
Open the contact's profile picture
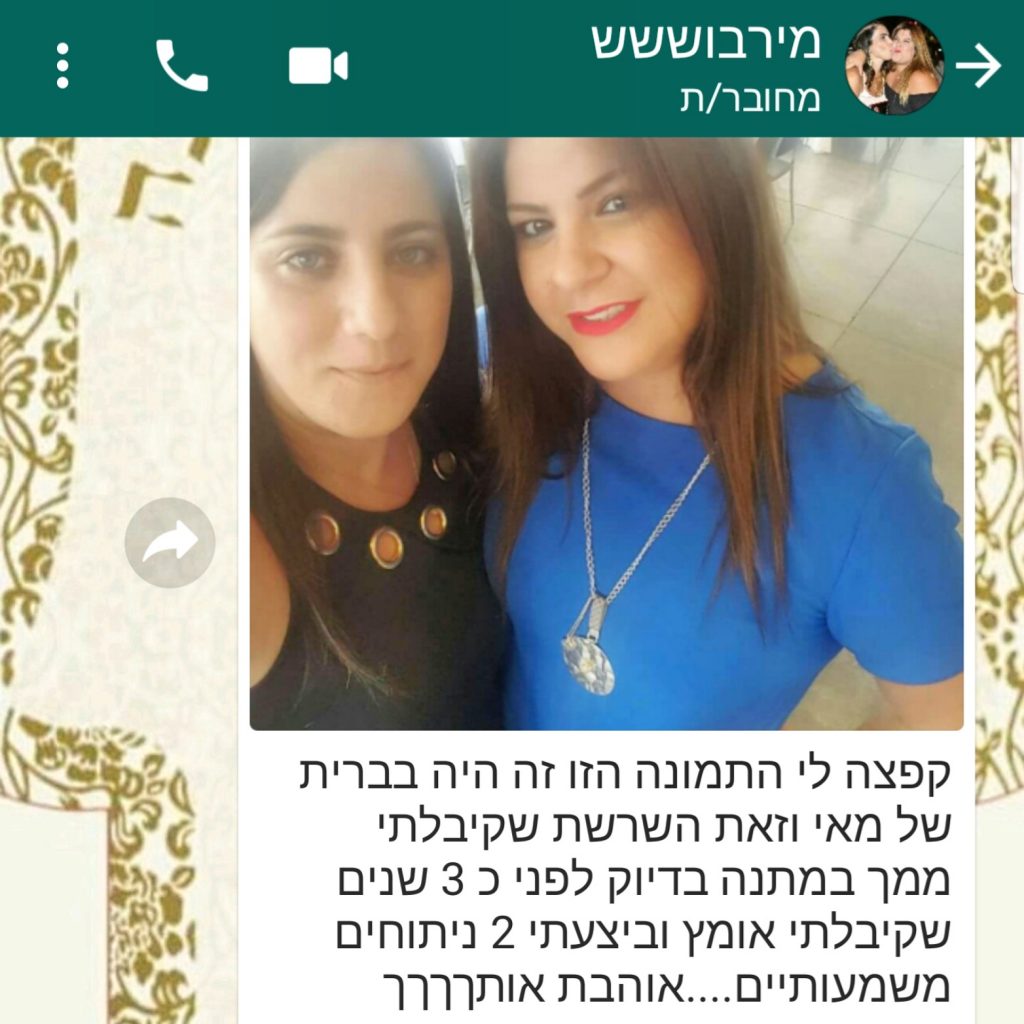pyautogui.click(x=893, y=66)
